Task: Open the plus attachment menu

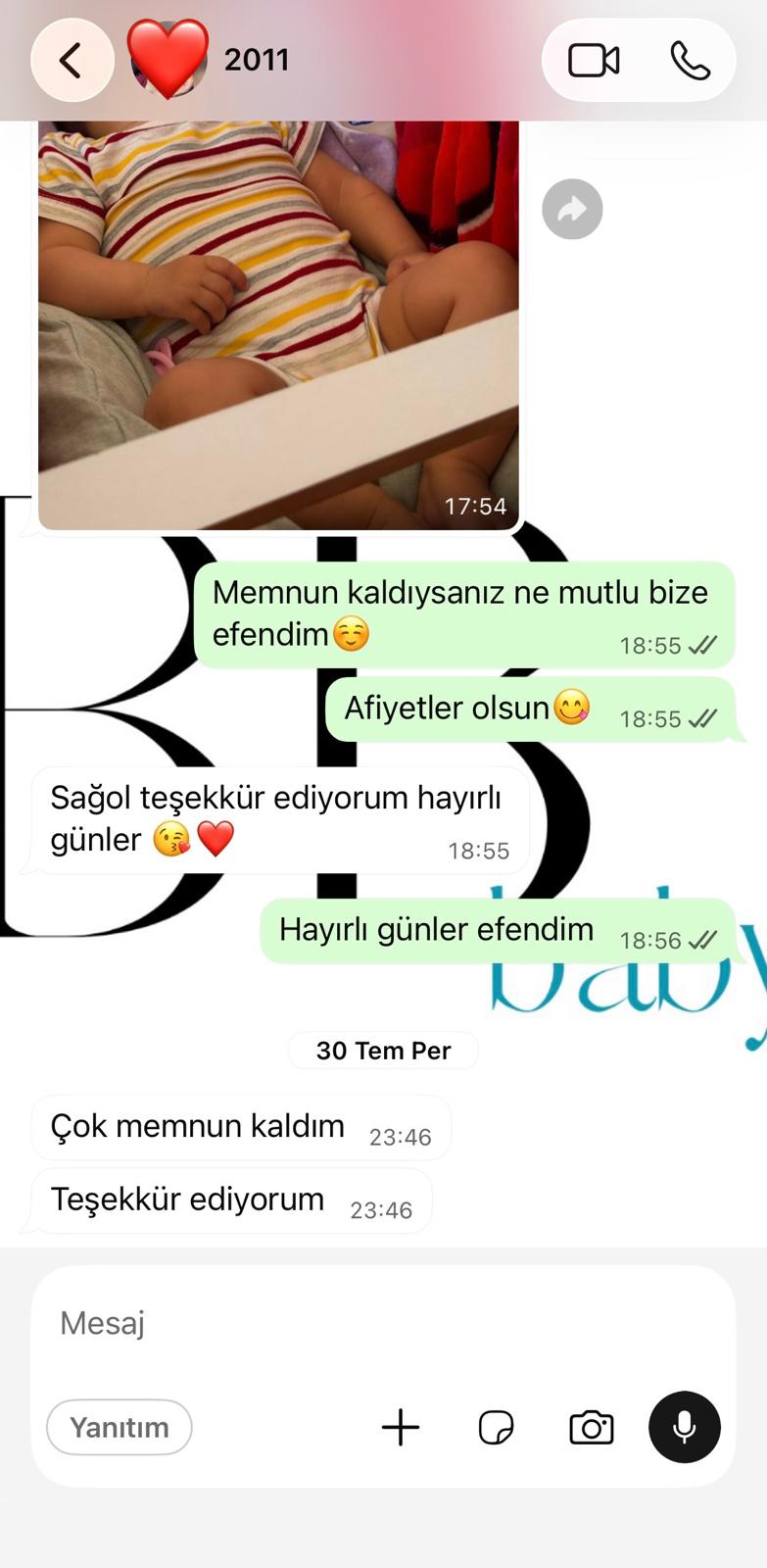Action: click(x=400, y=1427)
